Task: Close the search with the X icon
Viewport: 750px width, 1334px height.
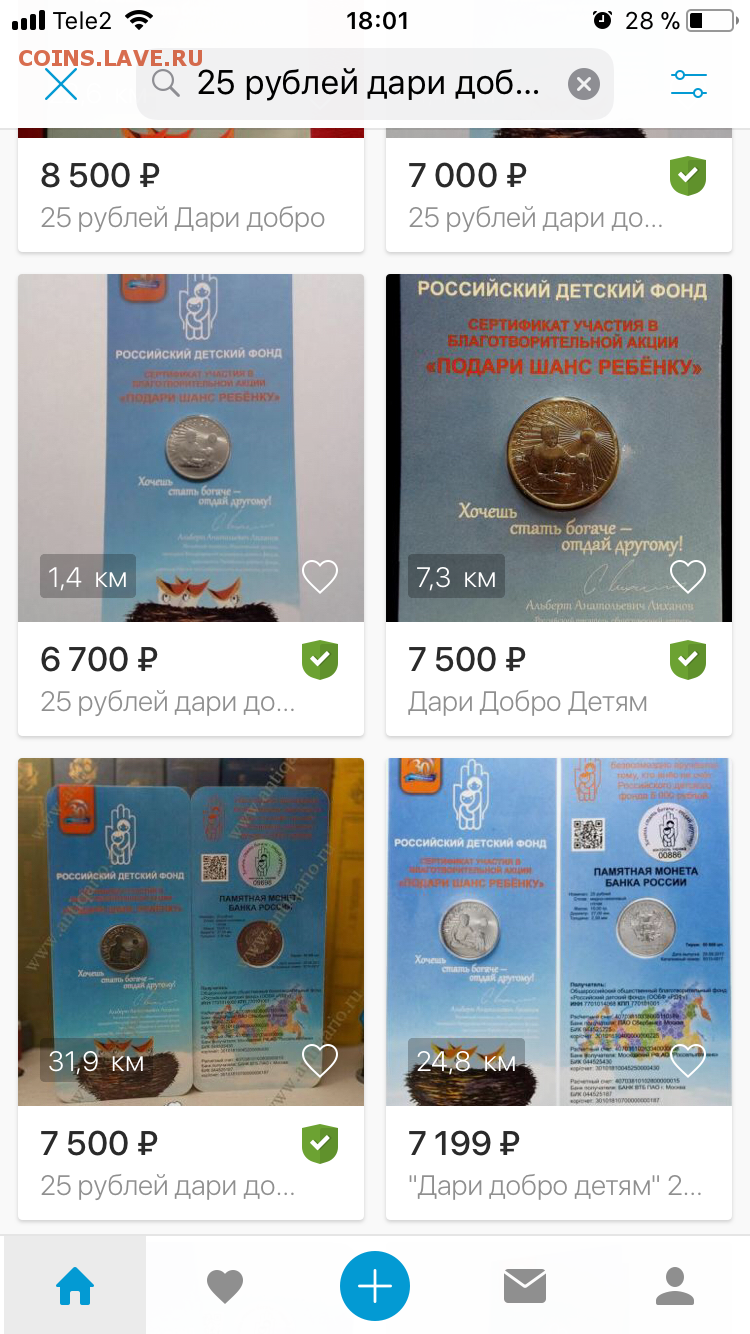Action: click(61, 84)
